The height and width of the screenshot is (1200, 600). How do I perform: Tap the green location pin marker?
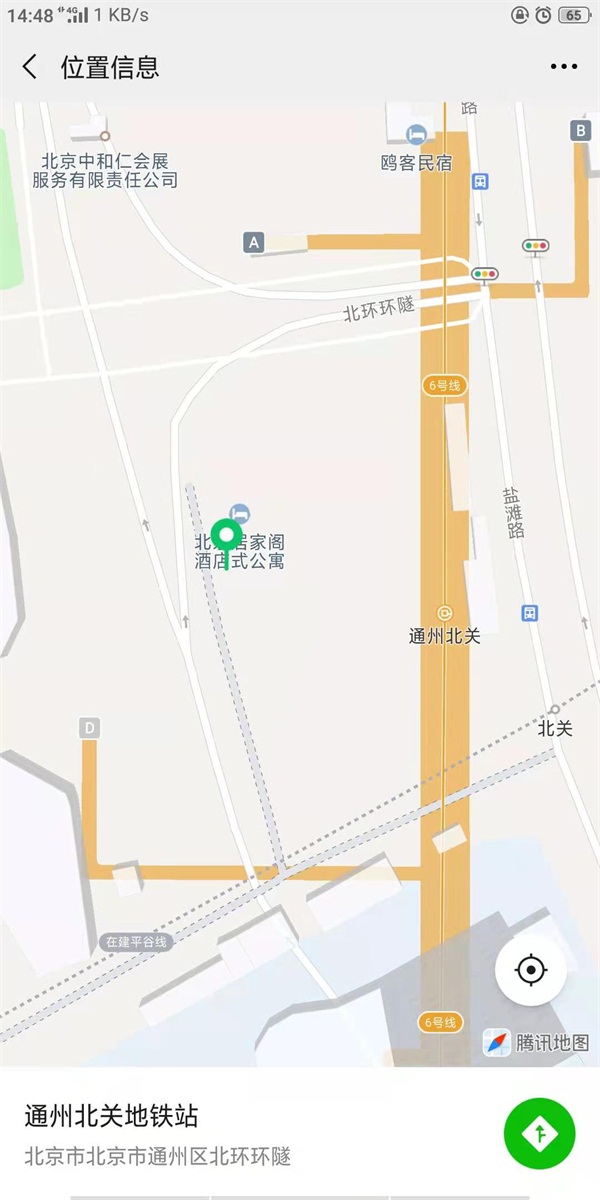pos(228,536)
